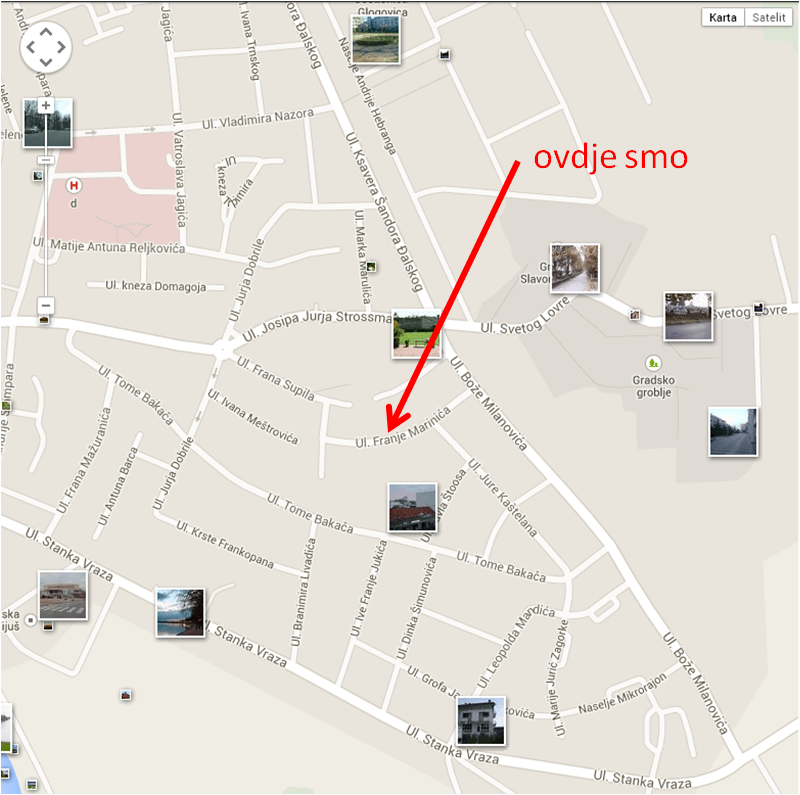The image size is (800, 795).
Task: Zoom out with the minus button
Action: tap(46, 305)
